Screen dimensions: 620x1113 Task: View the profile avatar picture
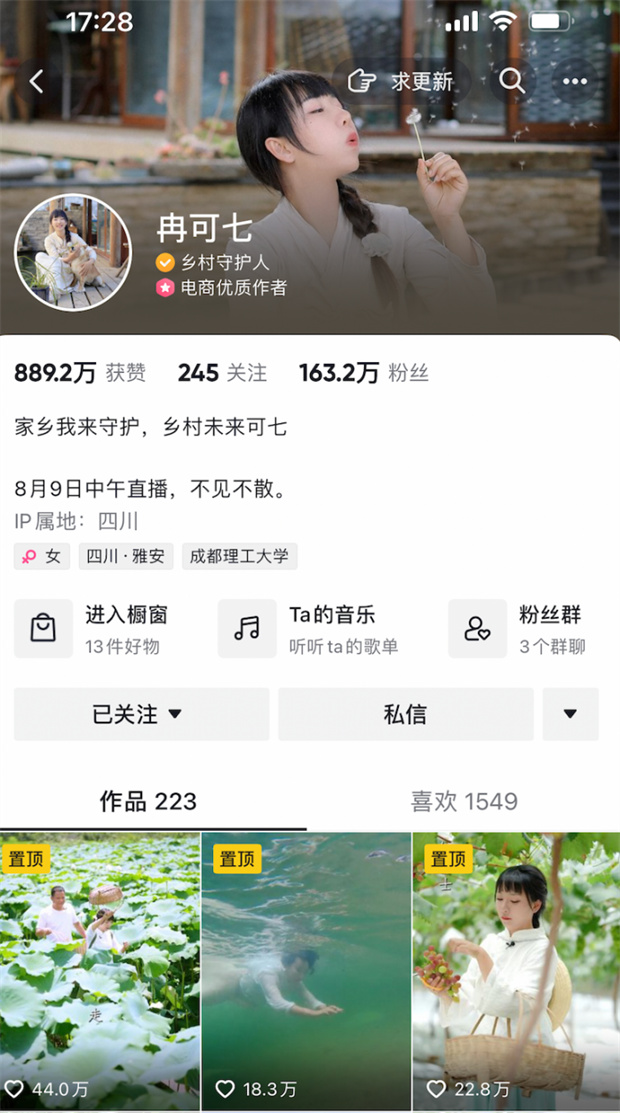click(72, 252)
